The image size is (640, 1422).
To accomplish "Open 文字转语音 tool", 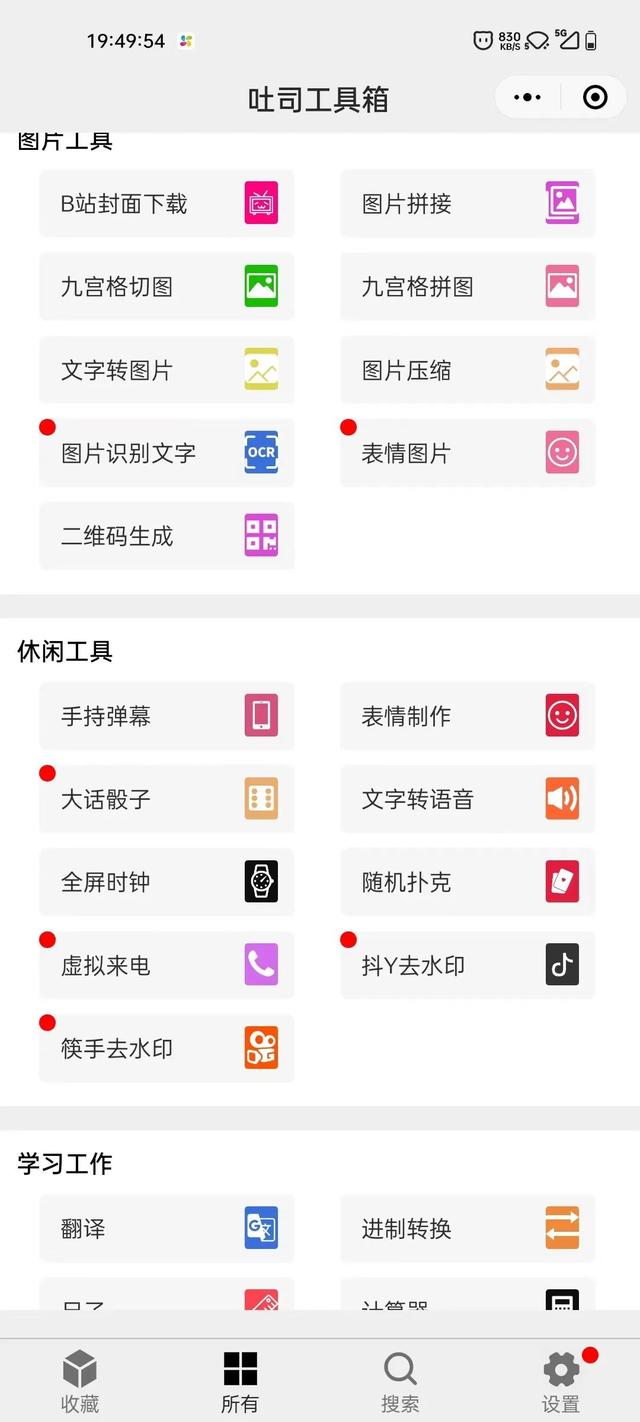I will click(467, 799).
